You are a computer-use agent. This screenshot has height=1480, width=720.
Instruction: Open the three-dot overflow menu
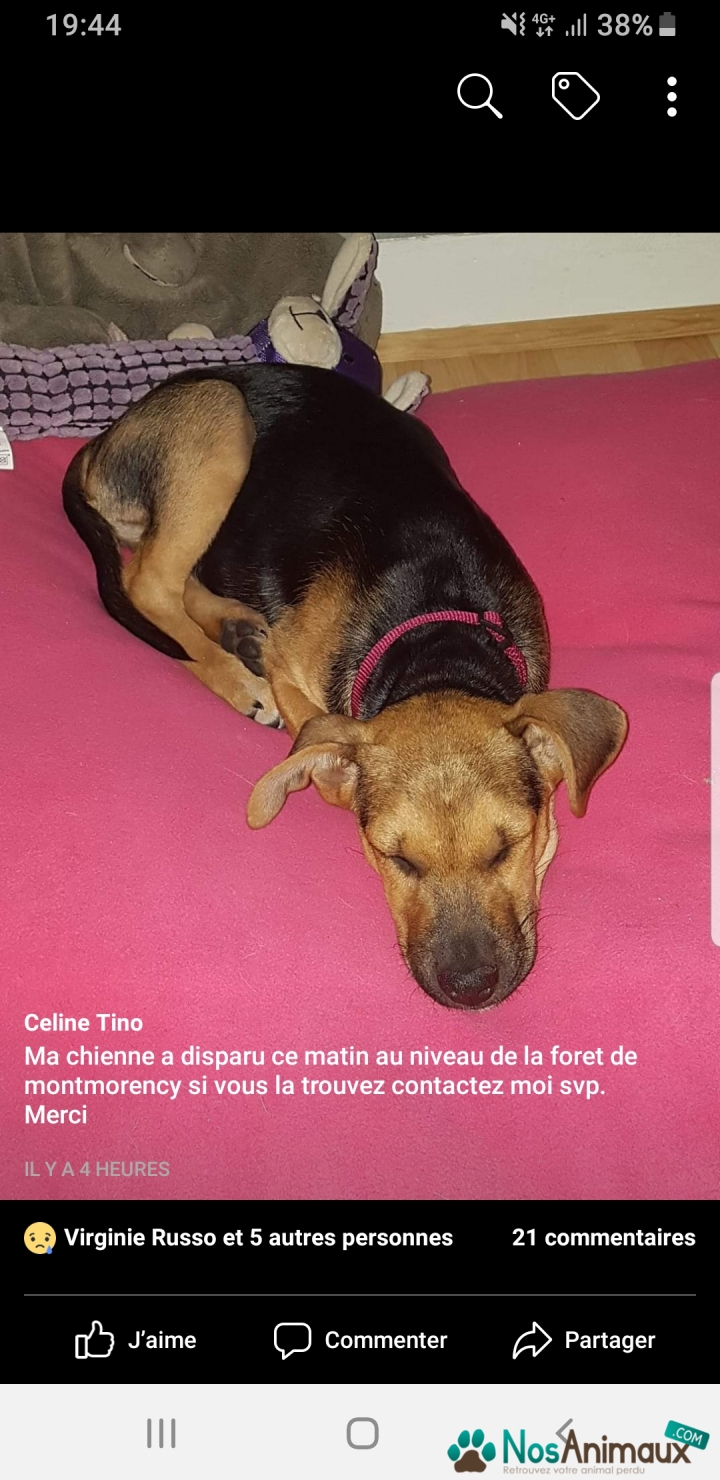[x=672, y=97]
